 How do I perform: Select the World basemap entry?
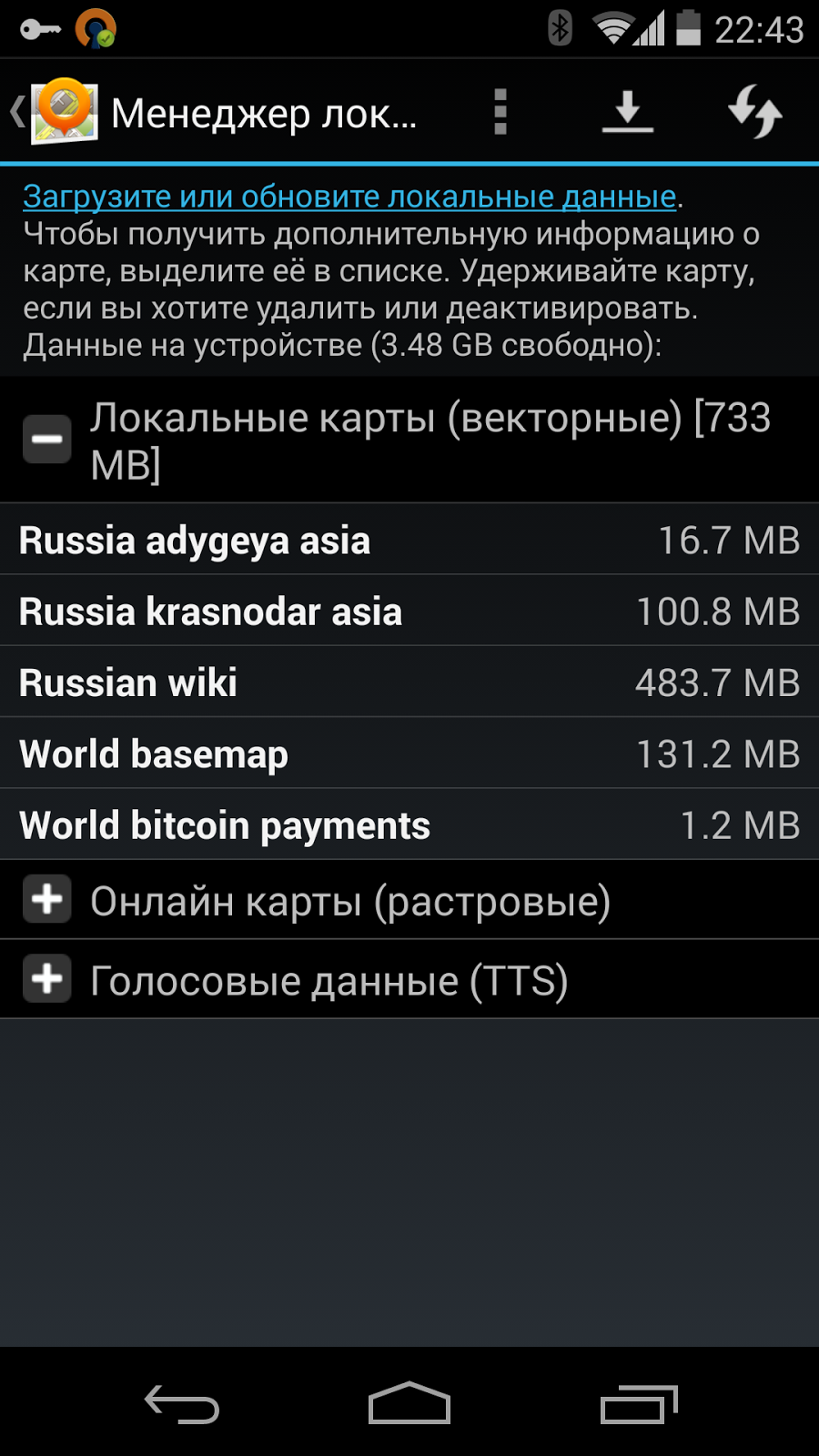(409, 753)
